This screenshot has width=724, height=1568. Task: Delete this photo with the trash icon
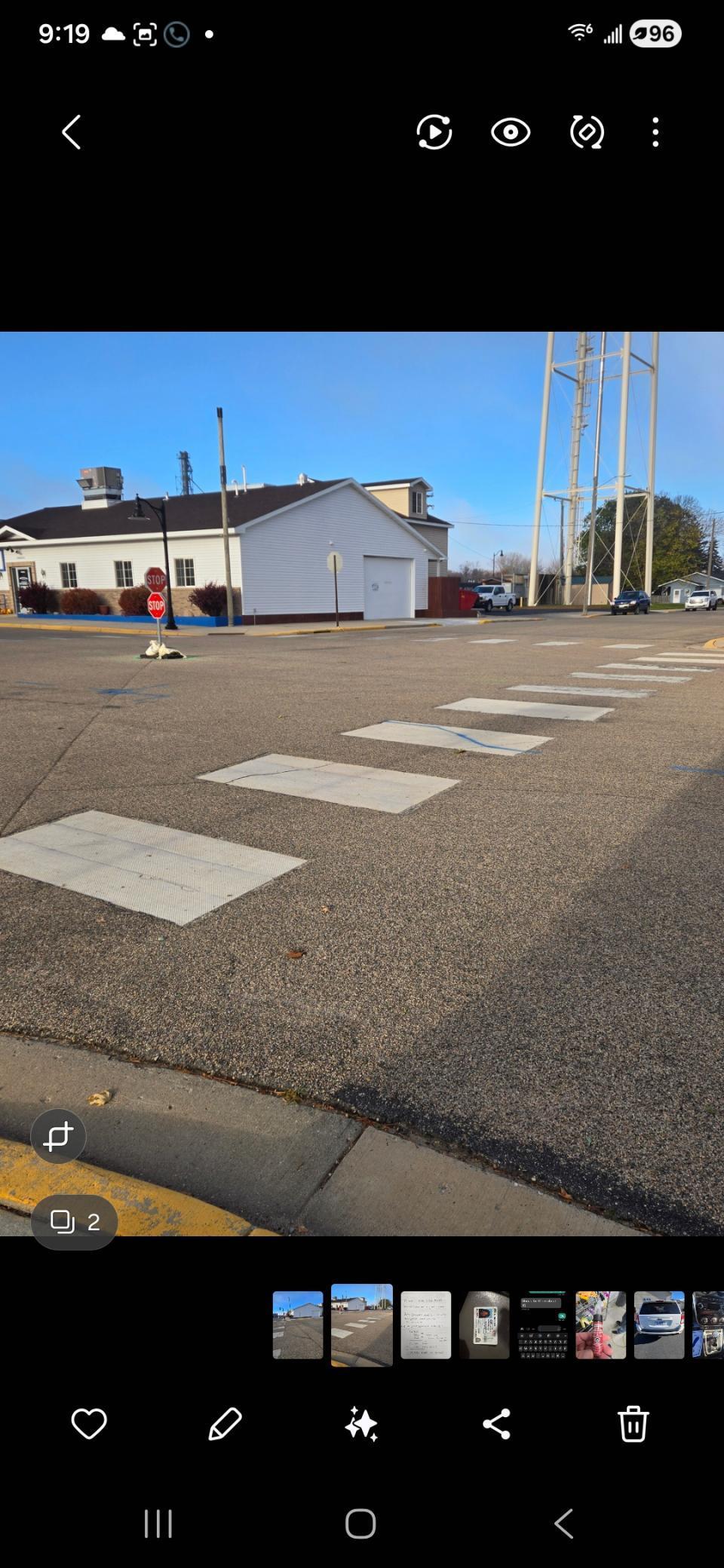(633, 1424)
